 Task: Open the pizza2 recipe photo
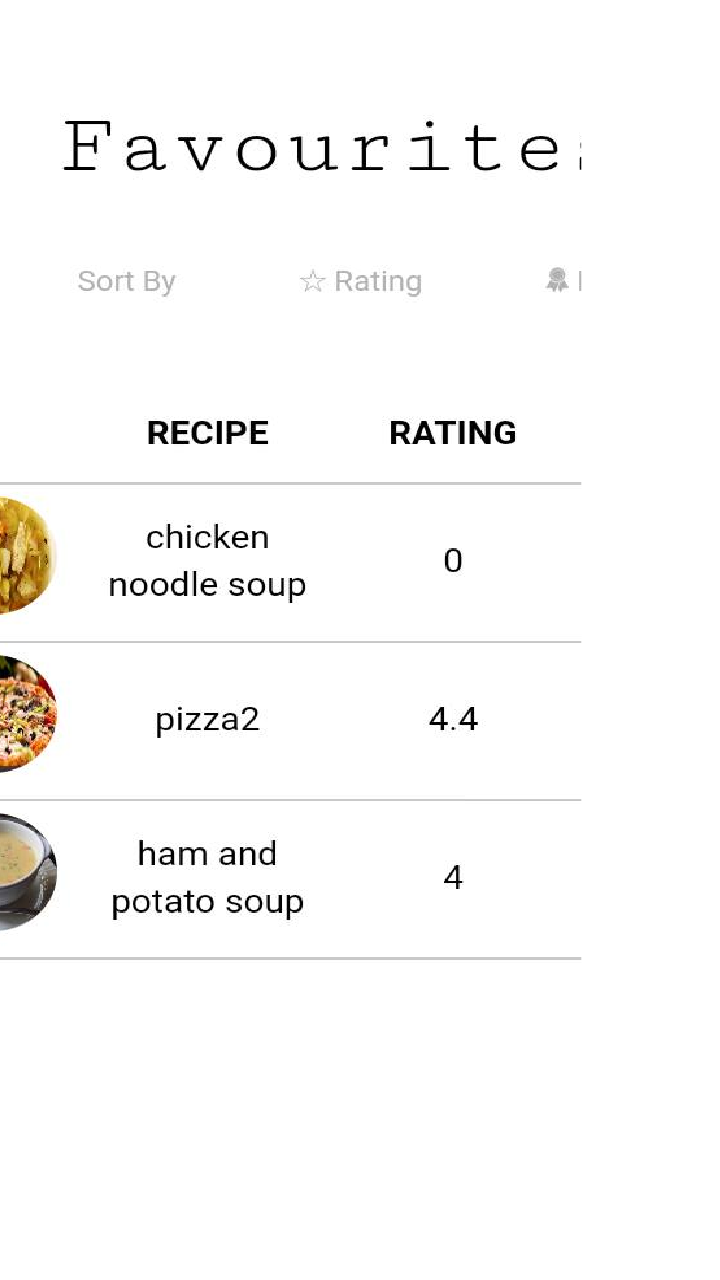pos(20,715)
